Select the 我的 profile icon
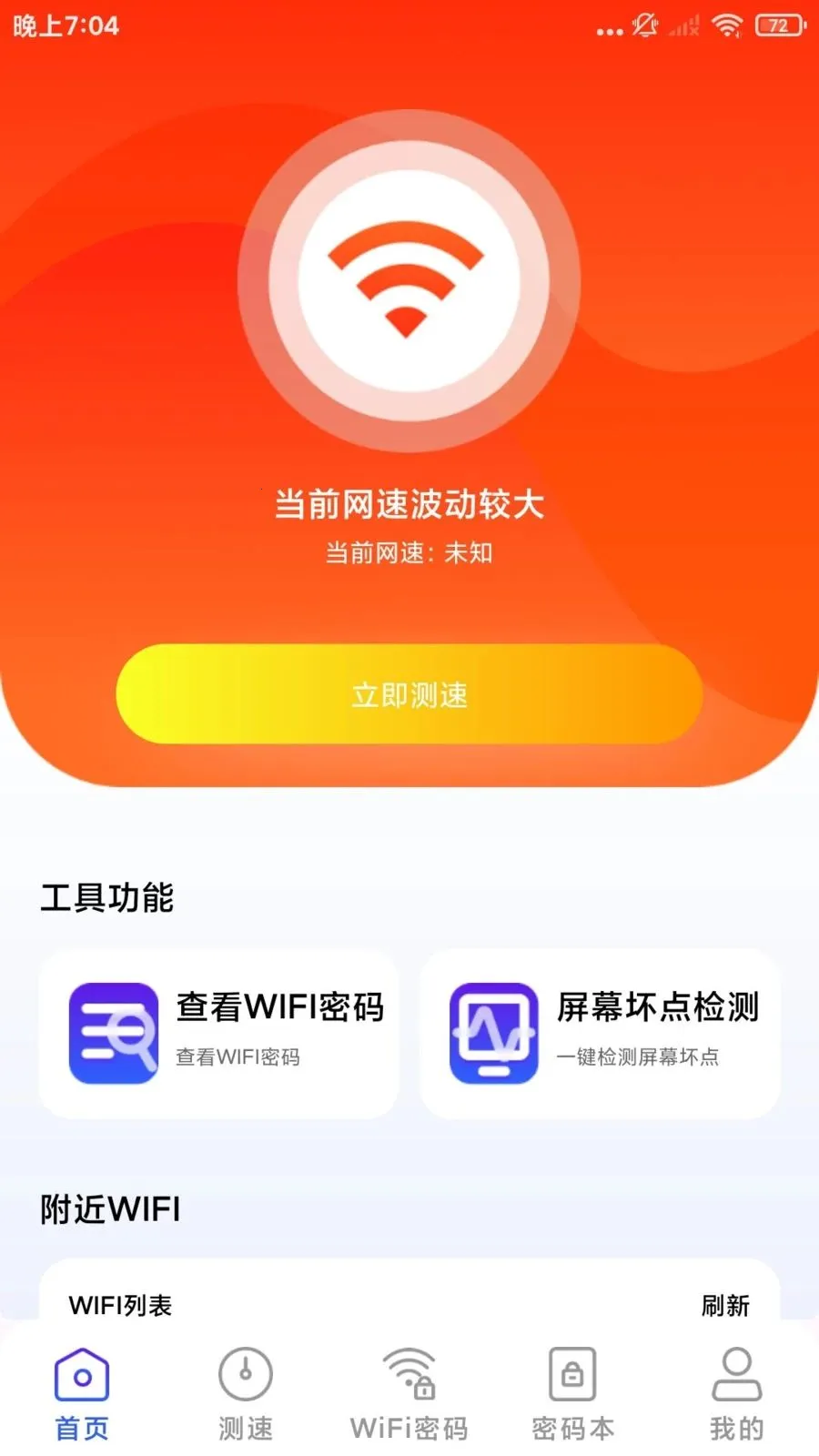Screen dimensions: 819x1456 point(737,1374)
